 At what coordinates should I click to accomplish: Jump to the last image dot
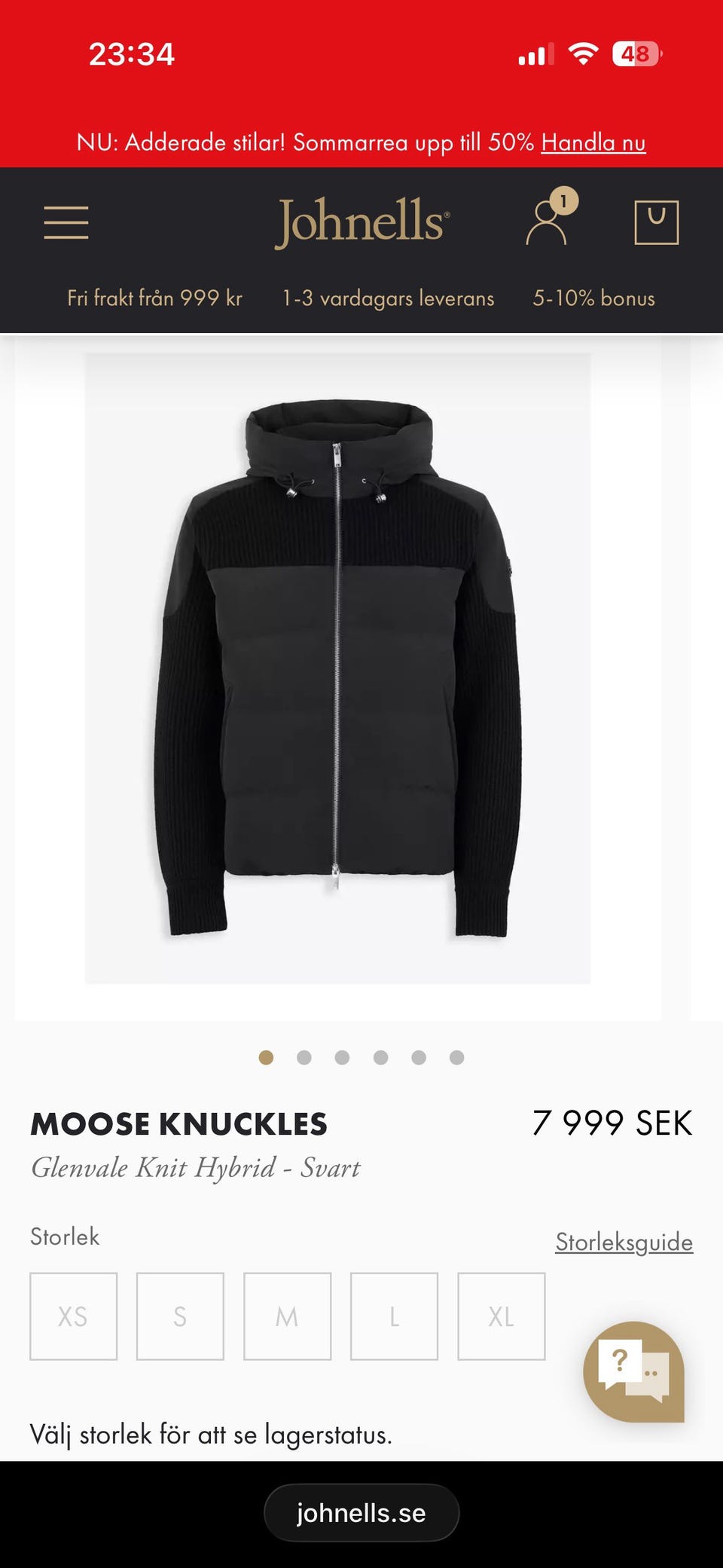(x=456, y=1057)
